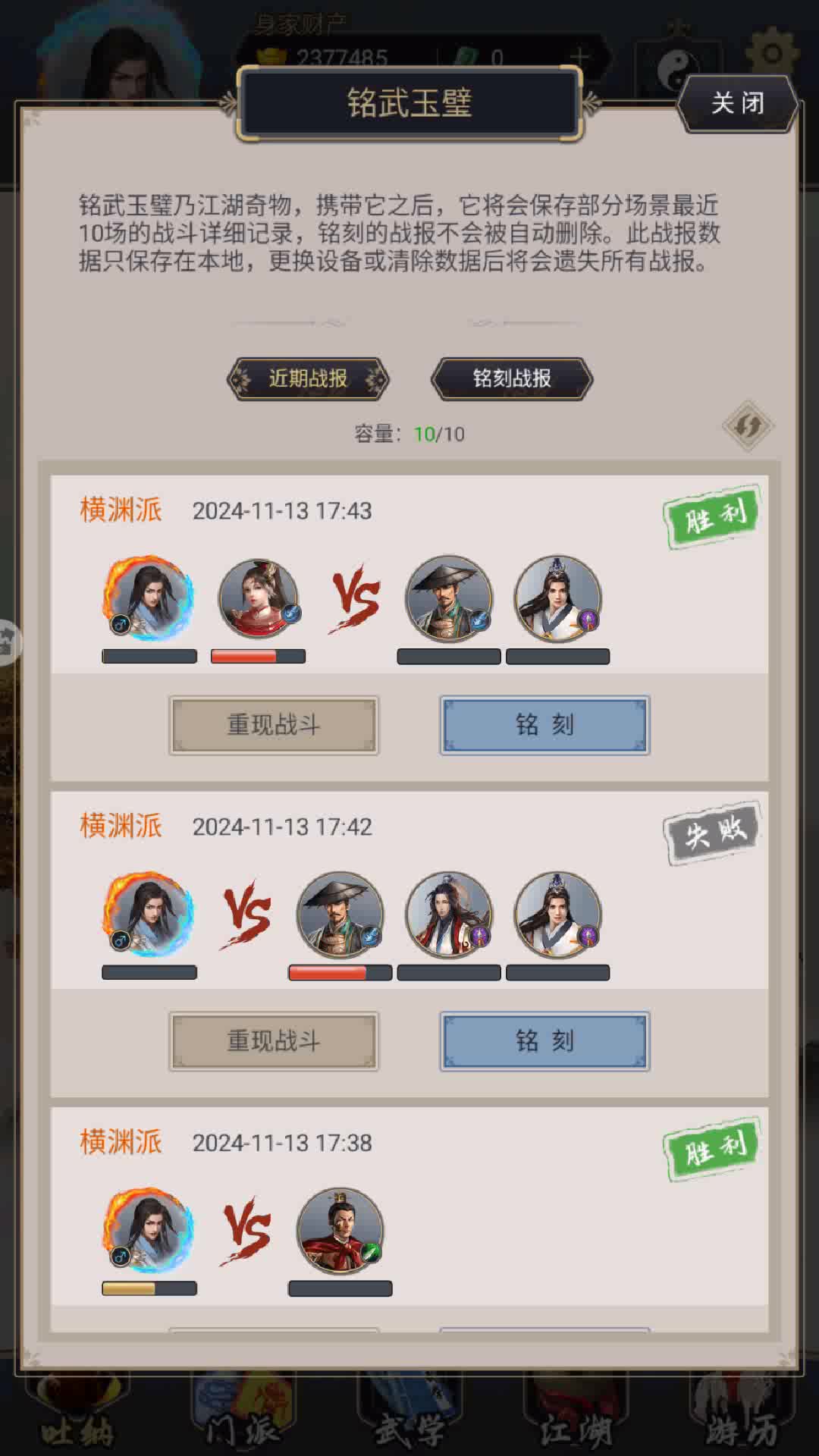Switch to the 近期战报 tab
Image resolution: width=819 pixels, height=1456 pixels.
point(308,378)
